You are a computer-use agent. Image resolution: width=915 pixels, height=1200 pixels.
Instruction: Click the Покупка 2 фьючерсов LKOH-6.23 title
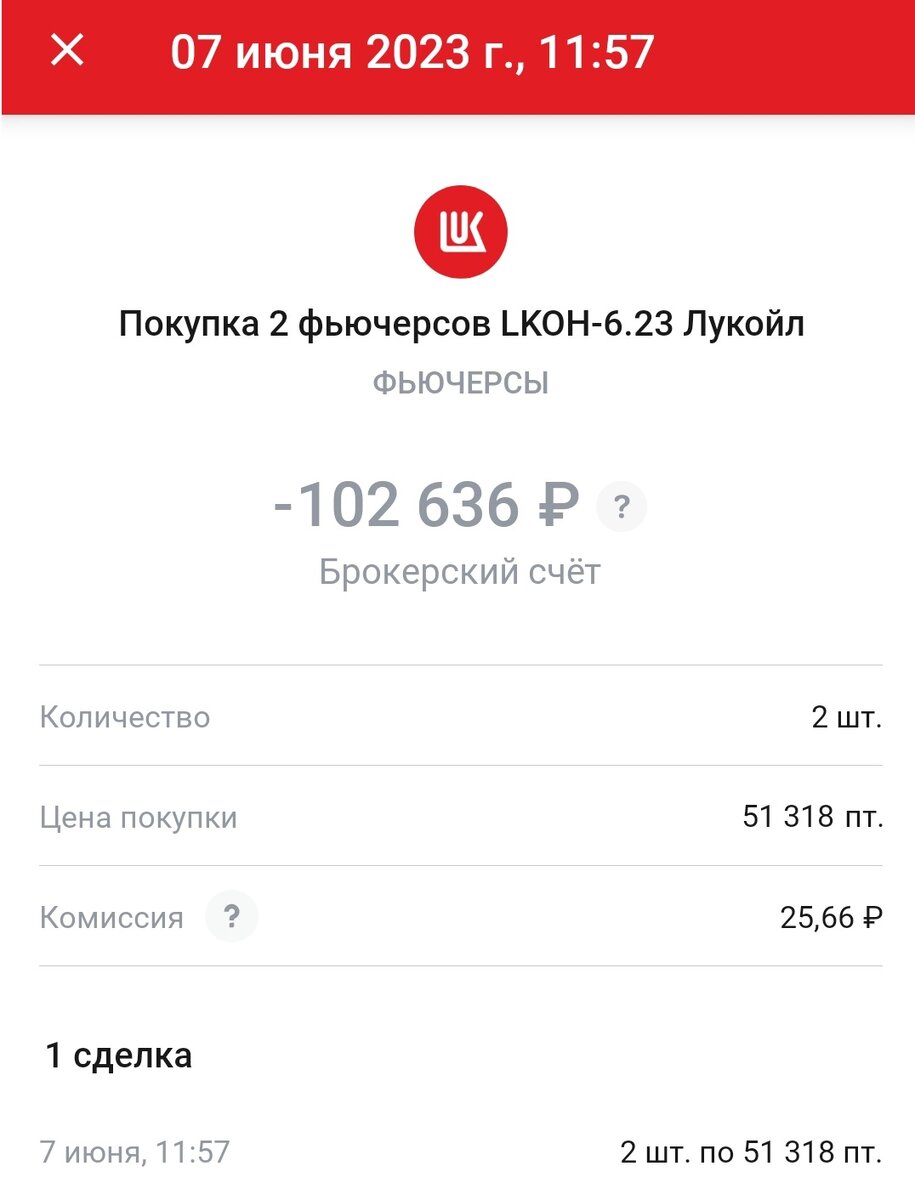[457, 322]
